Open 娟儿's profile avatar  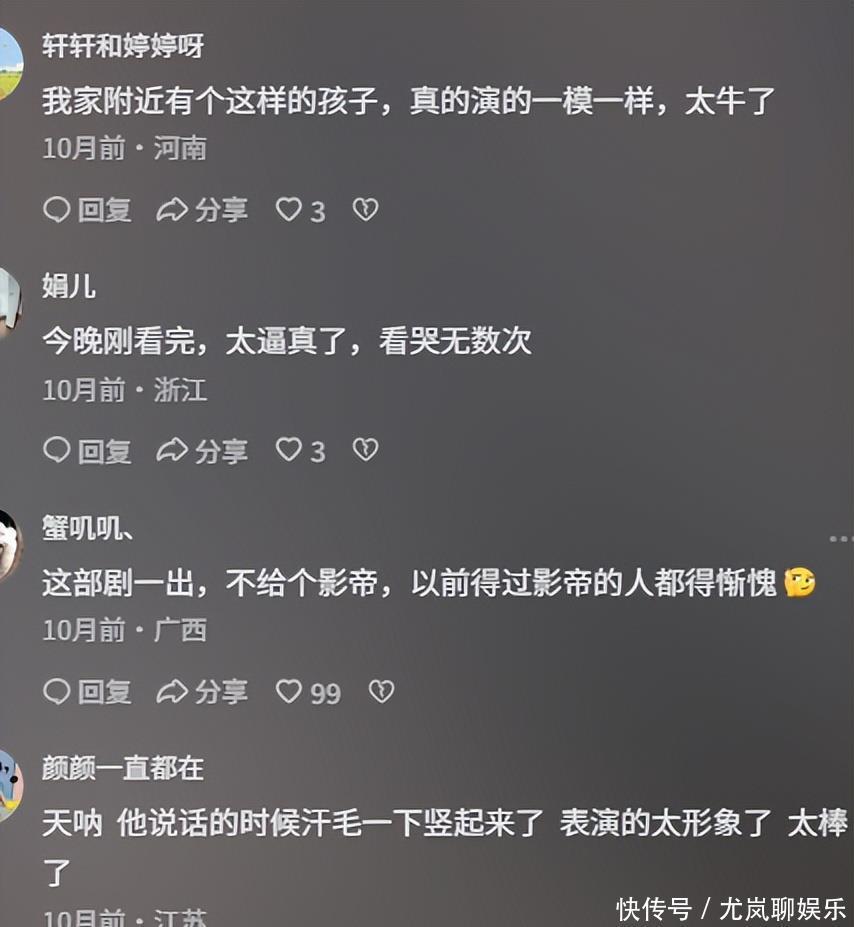(8, 302)
